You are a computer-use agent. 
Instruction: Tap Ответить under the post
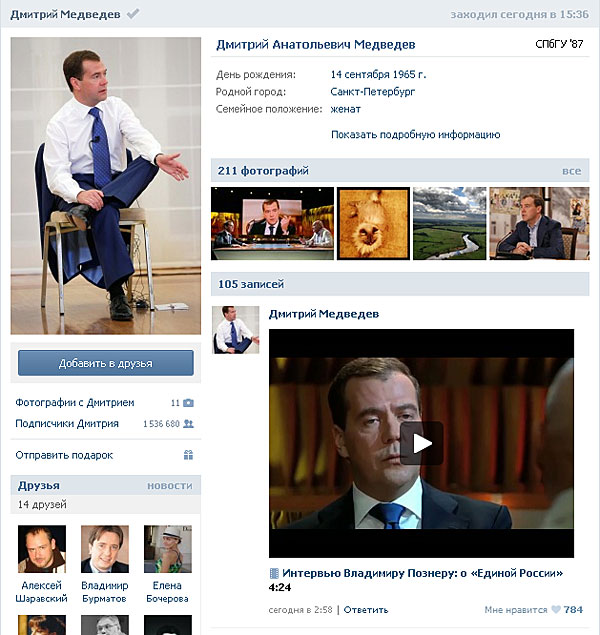click(x=365, y=609)
